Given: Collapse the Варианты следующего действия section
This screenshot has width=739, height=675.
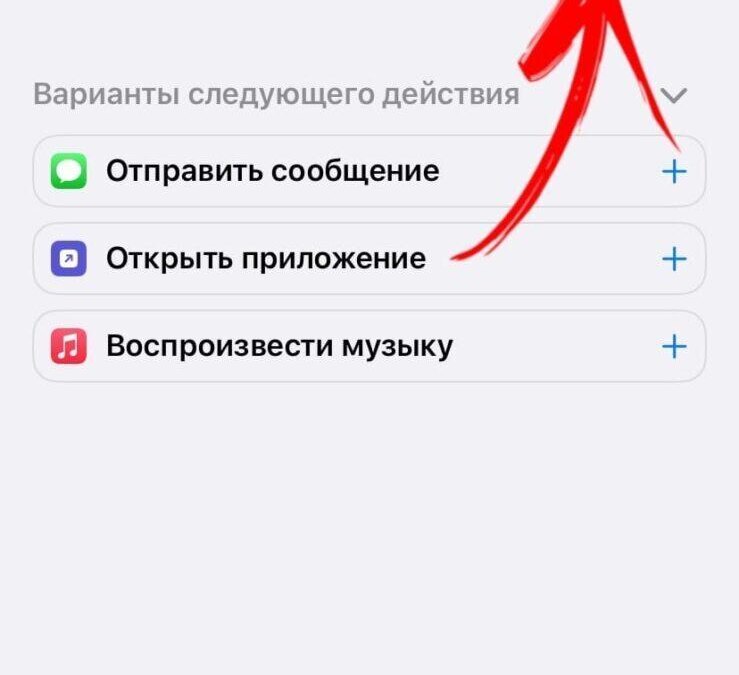Looking at the screenshot, I should [675, 96].
